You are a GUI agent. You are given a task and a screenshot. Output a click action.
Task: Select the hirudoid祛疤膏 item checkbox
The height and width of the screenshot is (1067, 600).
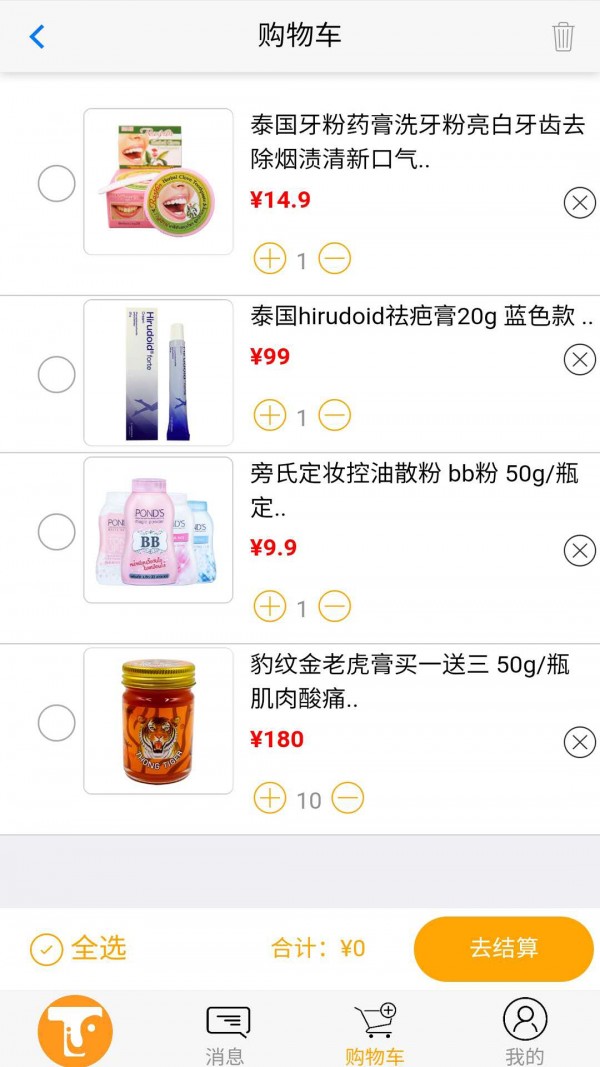pyautogui.click(x=56, y=374)
